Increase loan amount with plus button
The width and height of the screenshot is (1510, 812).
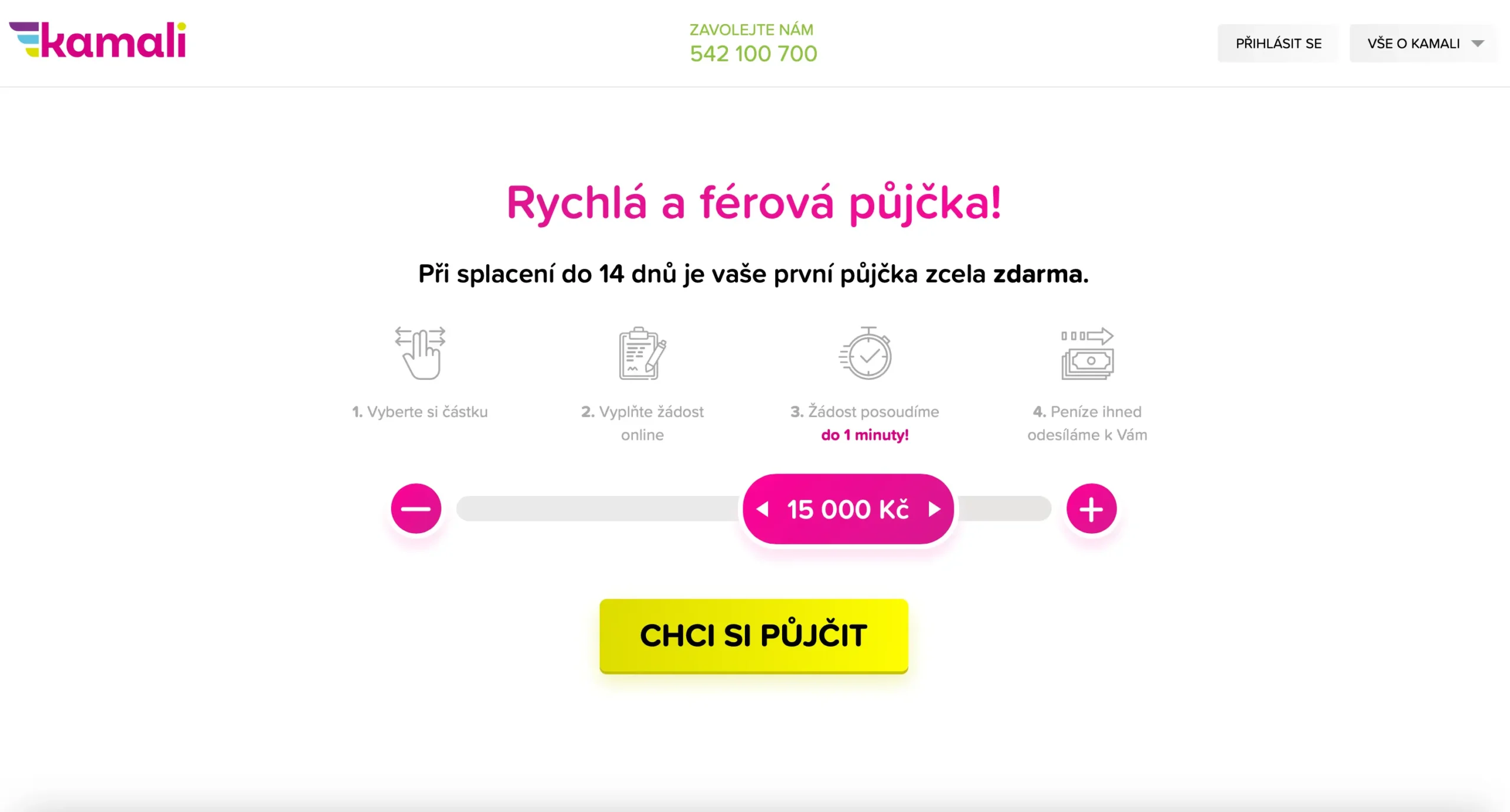(1091, 508)
